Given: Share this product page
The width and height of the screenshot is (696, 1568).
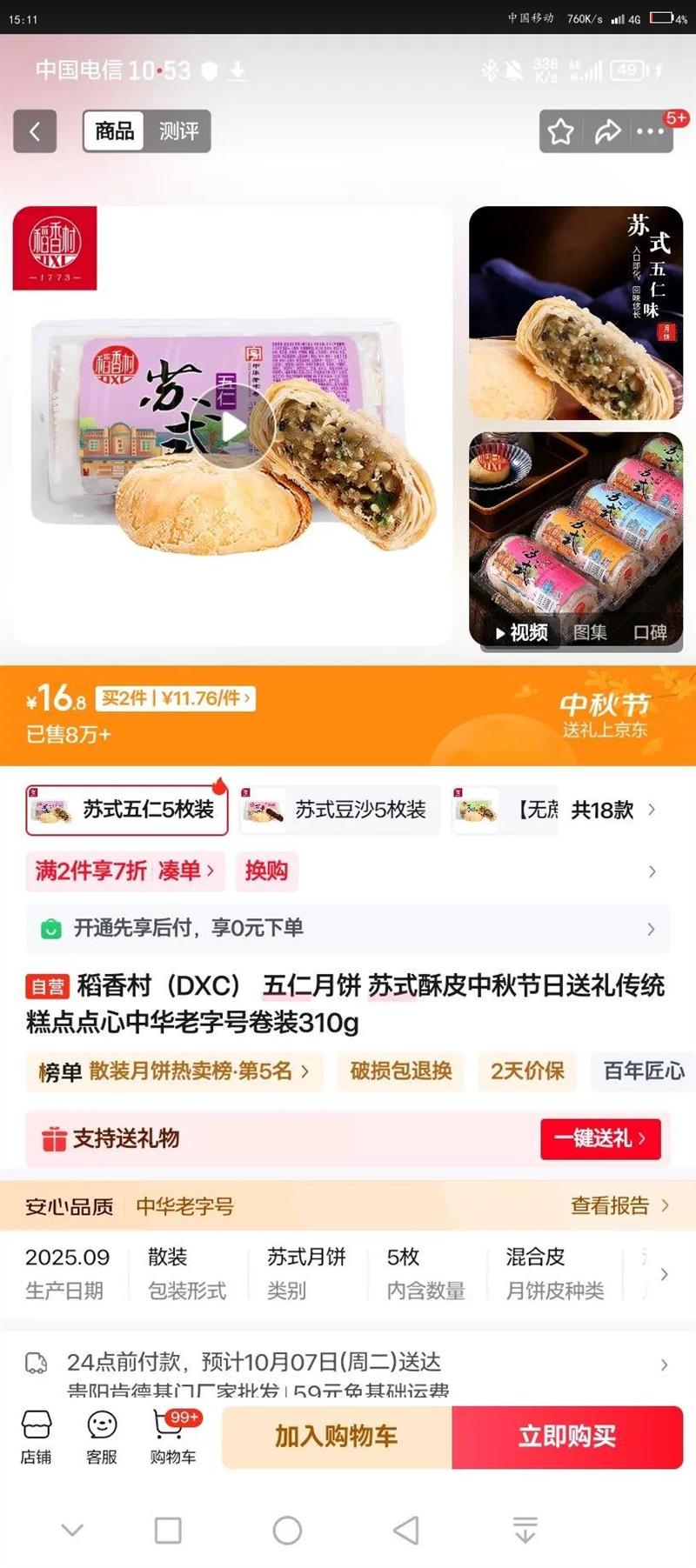Looking at the screenshot, I should 607,131.
